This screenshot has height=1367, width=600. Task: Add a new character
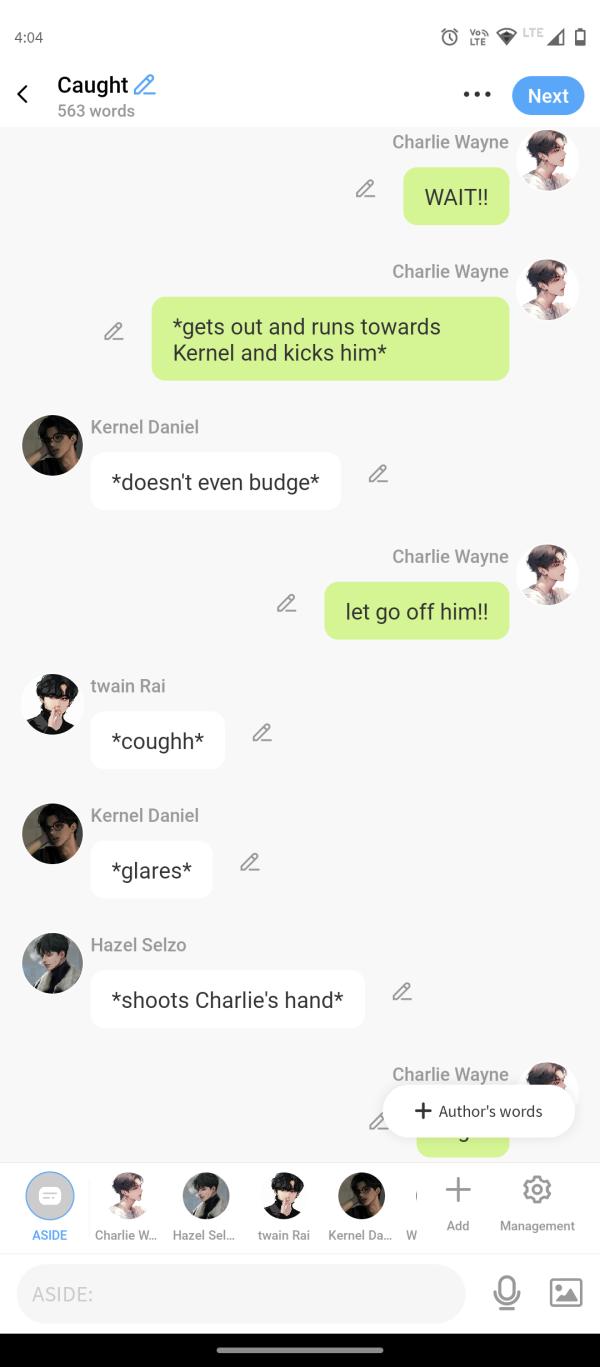point(458,1203)
